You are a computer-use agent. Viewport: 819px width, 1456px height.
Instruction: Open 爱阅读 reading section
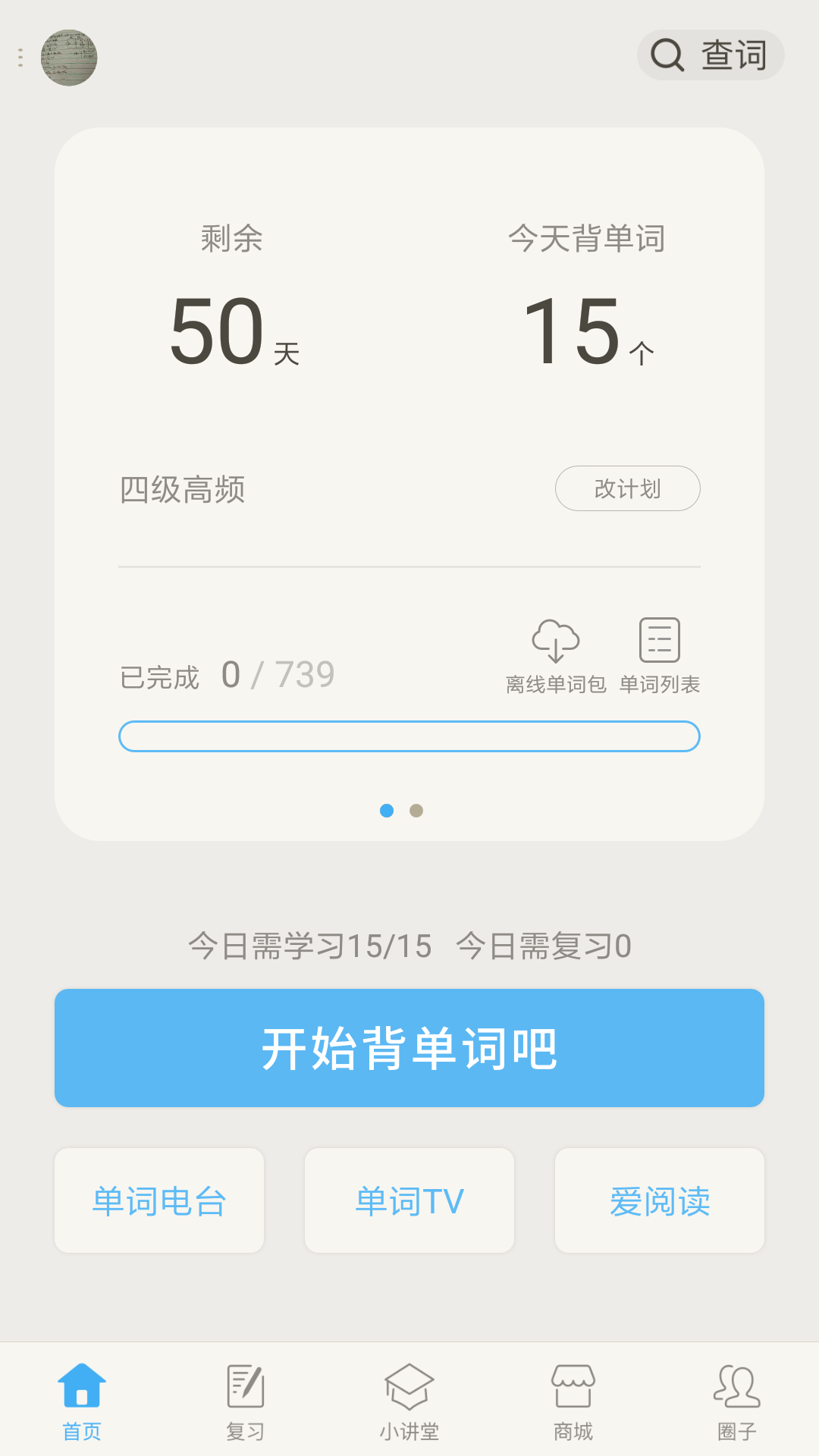(660, 1200)
